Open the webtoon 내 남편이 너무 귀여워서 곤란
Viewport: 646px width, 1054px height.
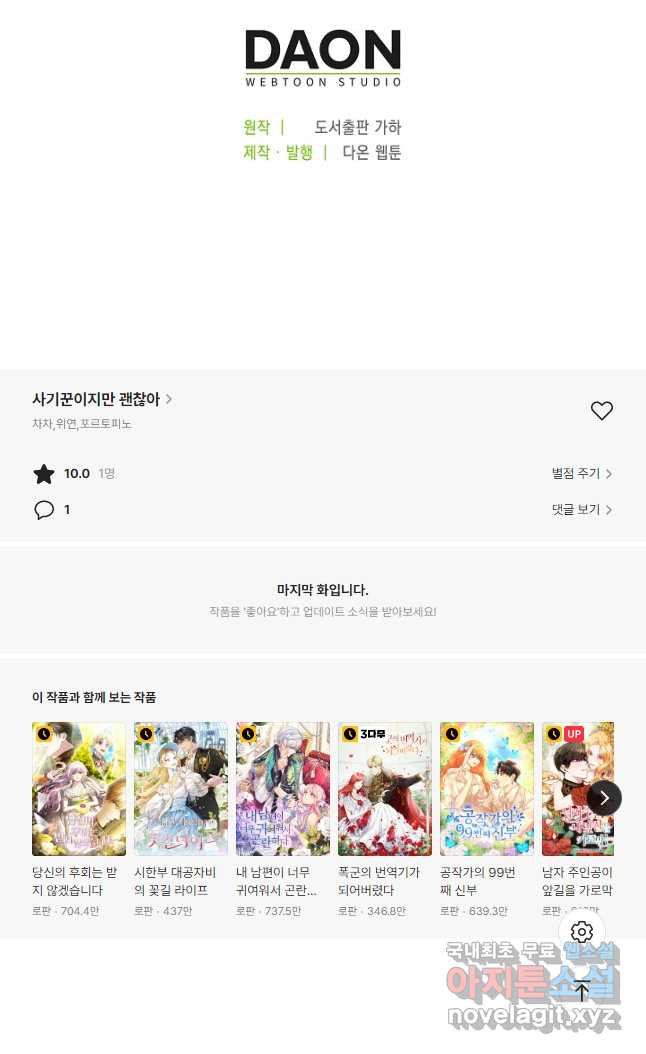tap(283, 789)
